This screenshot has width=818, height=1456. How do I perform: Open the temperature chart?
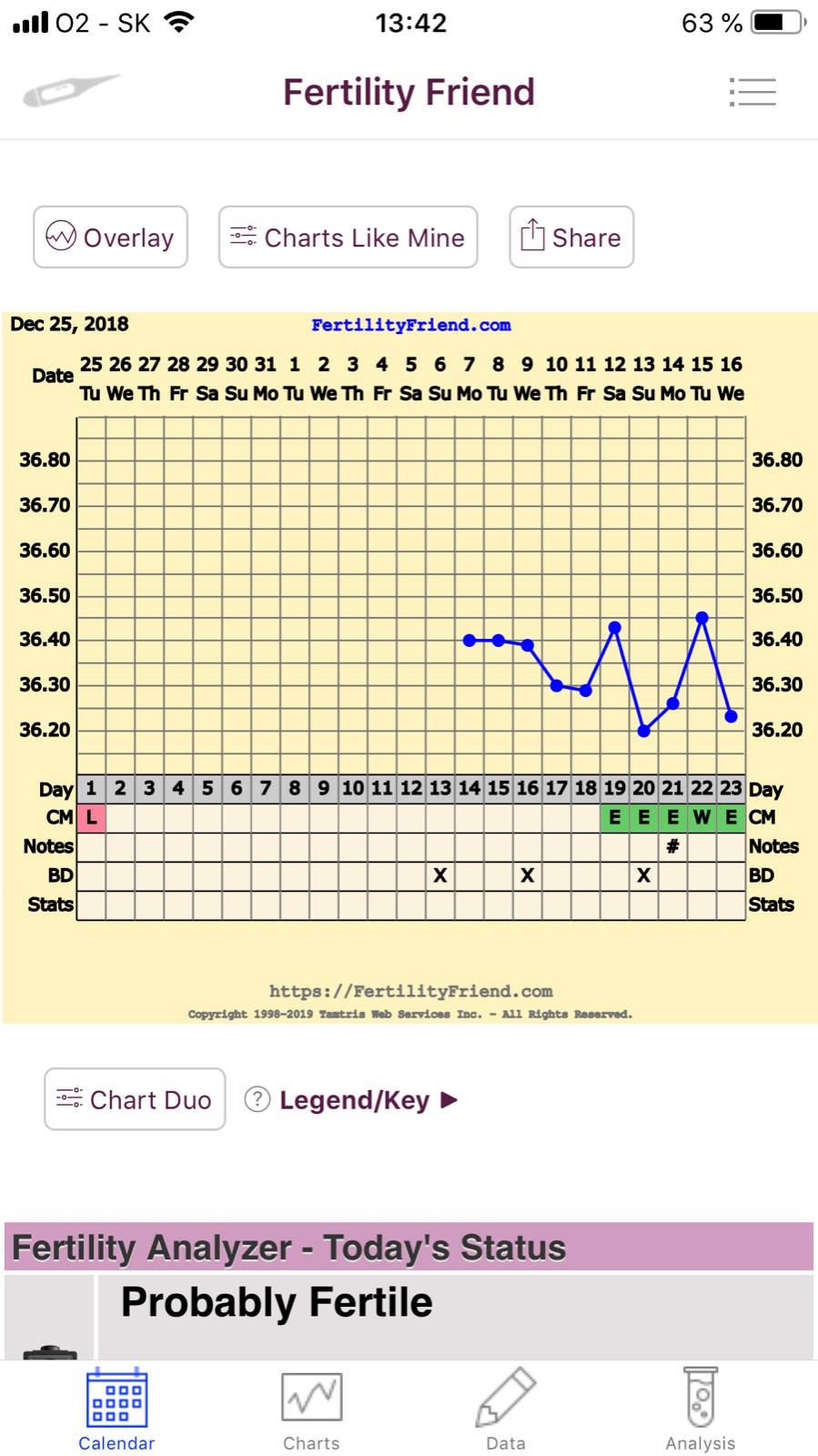coord(409,637)
